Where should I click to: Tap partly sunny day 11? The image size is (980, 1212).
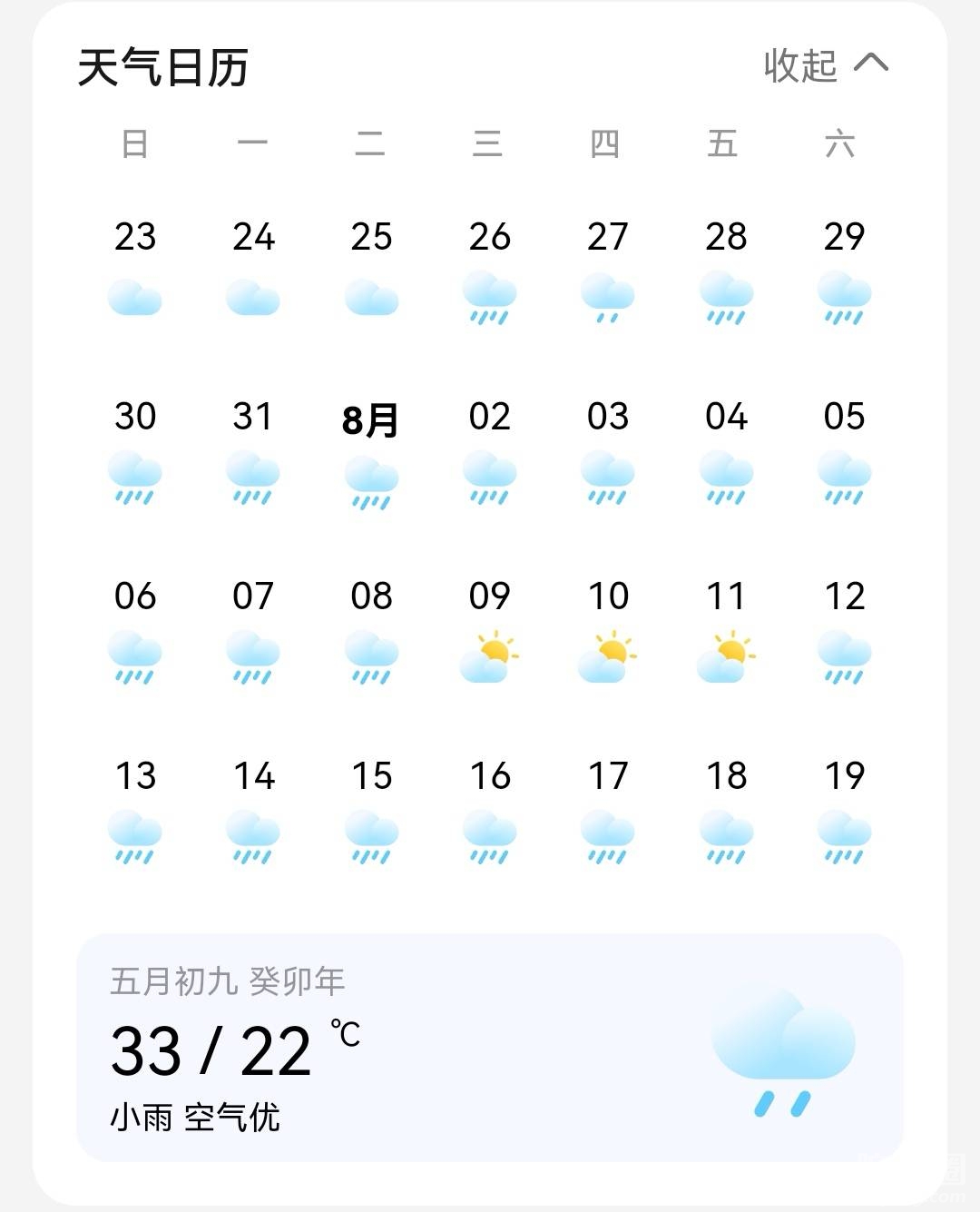726,627
